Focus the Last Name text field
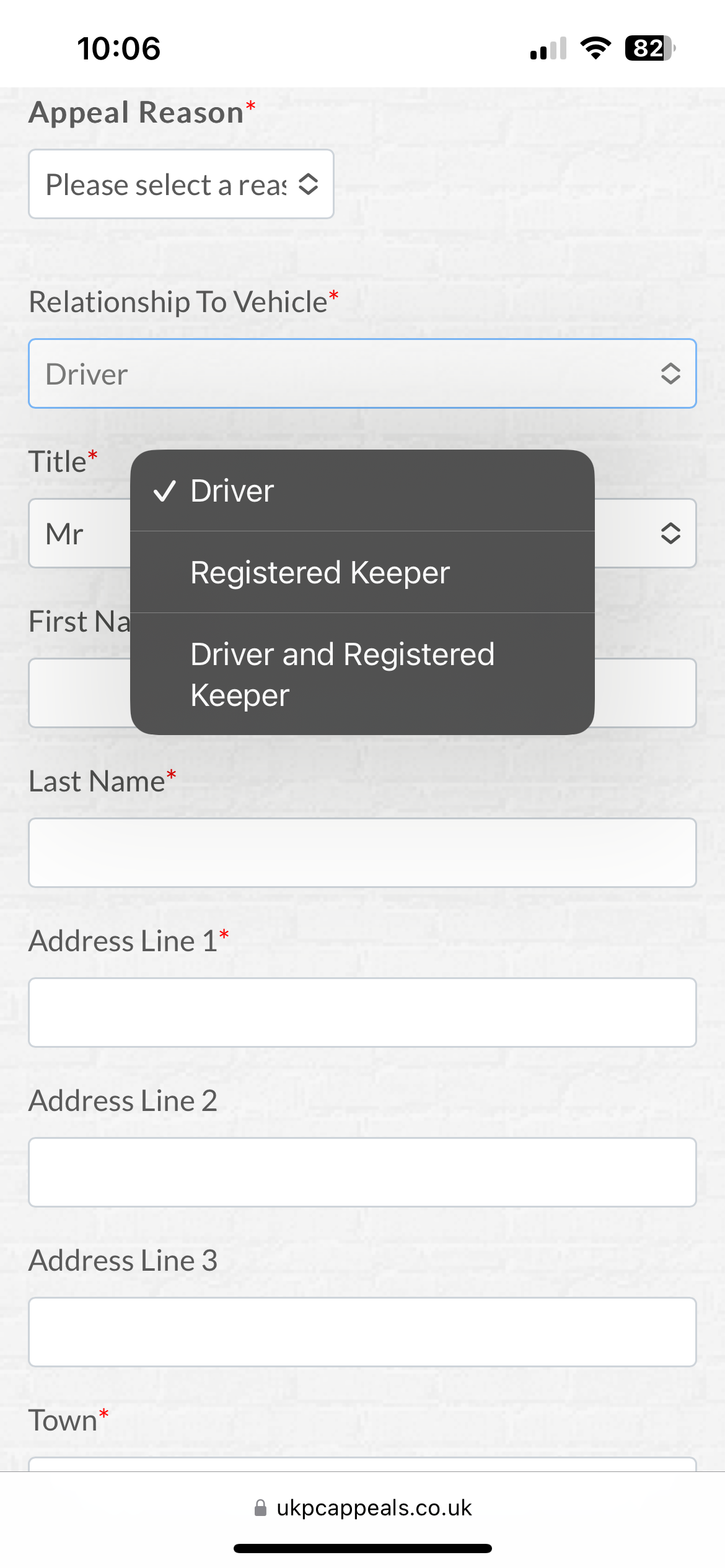 tap(362, 853)
